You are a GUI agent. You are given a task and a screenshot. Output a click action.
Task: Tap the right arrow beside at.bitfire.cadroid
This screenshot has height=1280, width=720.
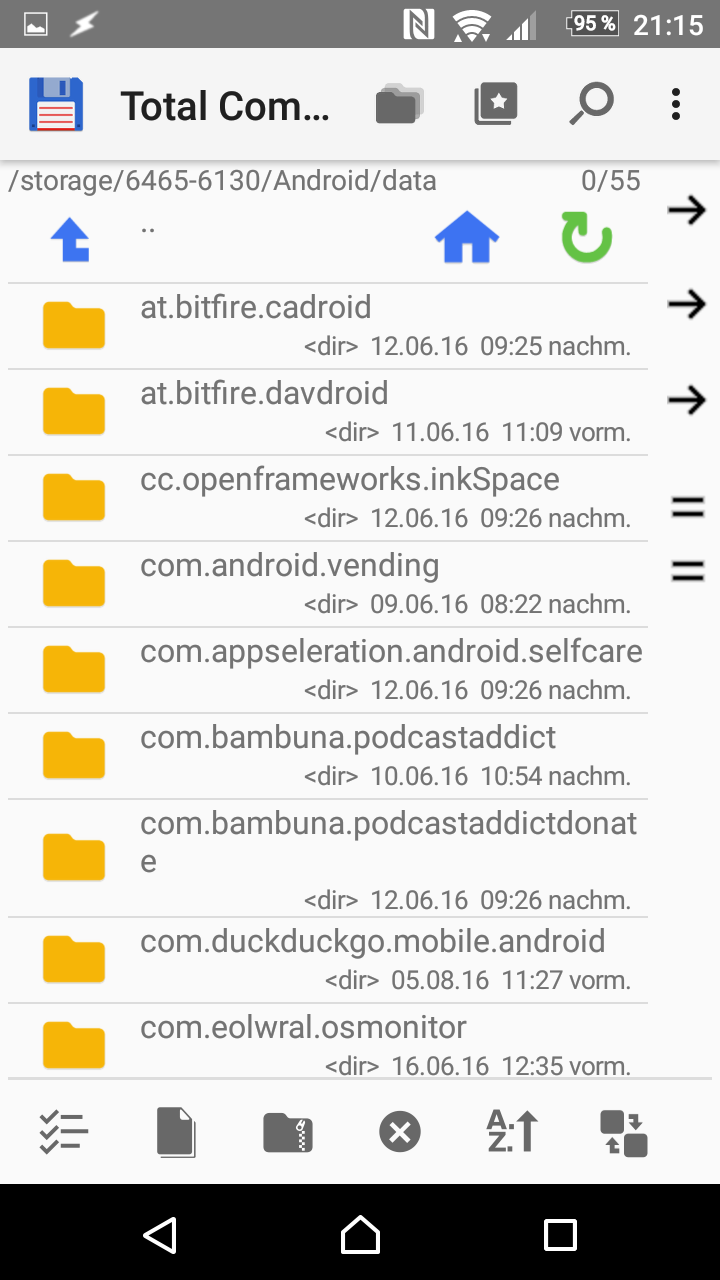click(687, 303)
